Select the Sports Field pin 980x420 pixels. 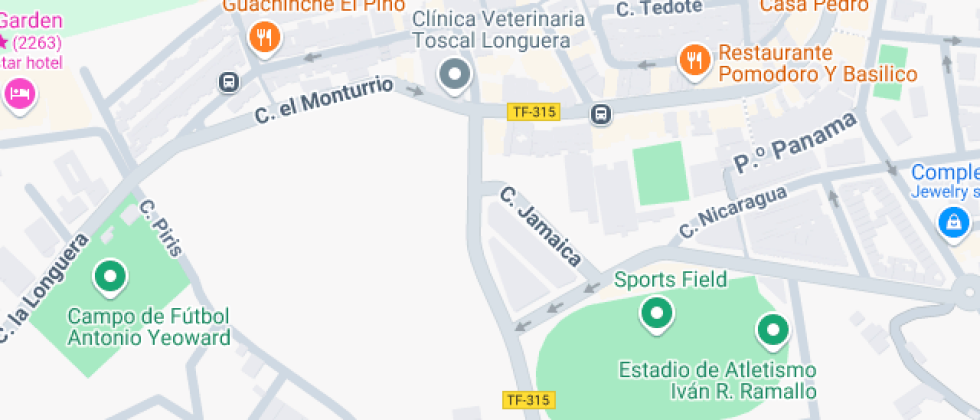click(656, 313)
